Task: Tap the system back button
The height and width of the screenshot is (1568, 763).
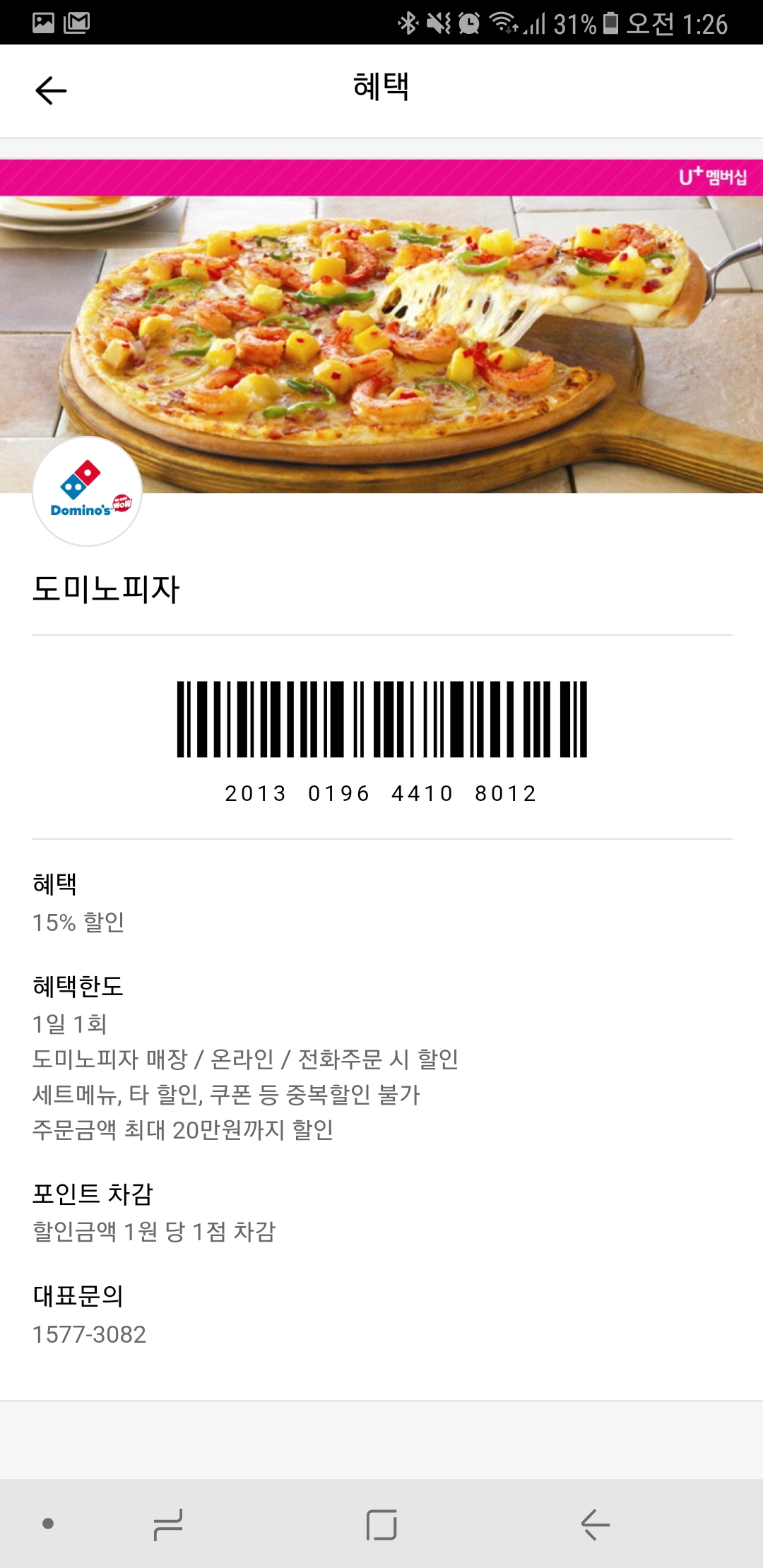Action: coord(595,1524)
